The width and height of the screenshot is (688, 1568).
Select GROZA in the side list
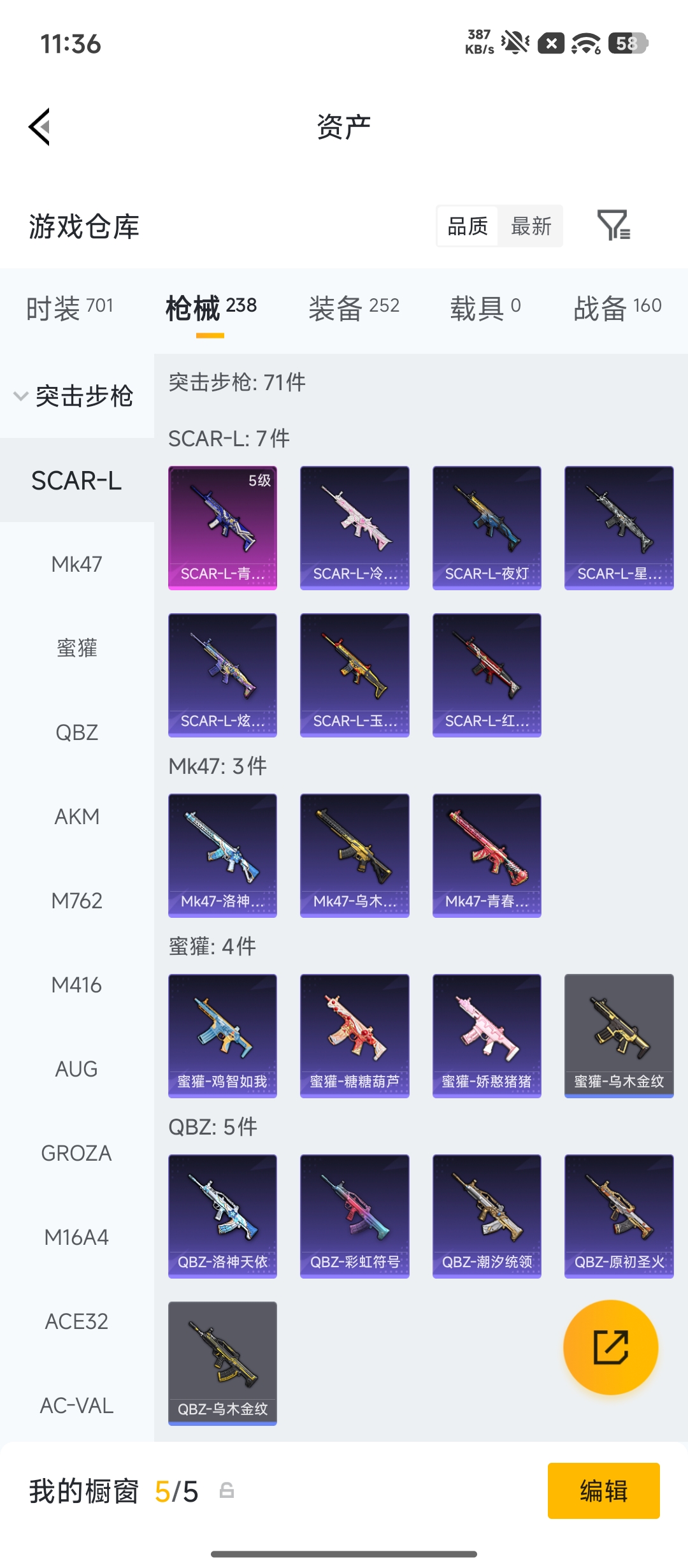(x=76, y=1153)
